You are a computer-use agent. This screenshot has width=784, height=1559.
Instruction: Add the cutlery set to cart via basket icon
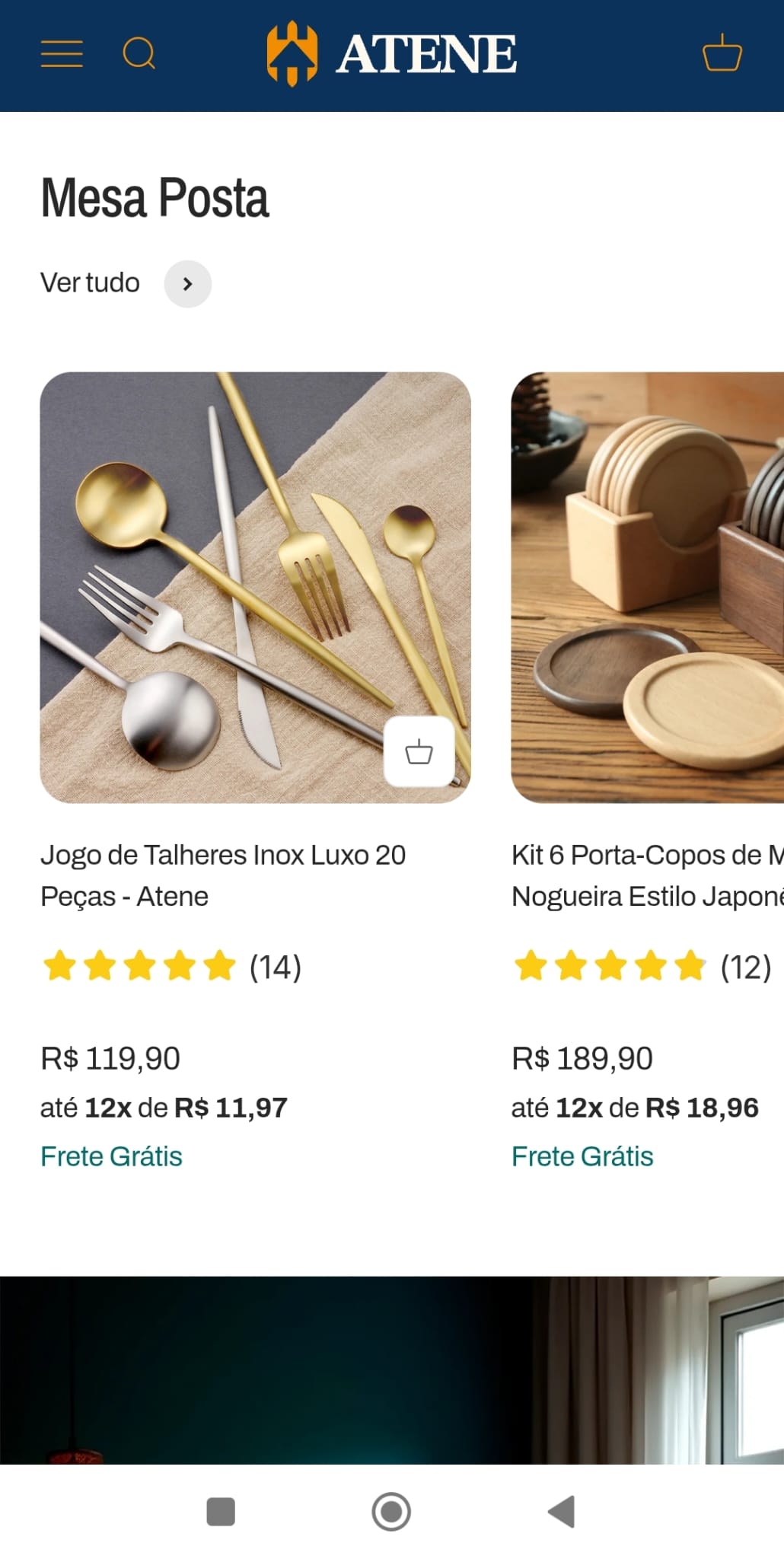(x=418, y=752)
